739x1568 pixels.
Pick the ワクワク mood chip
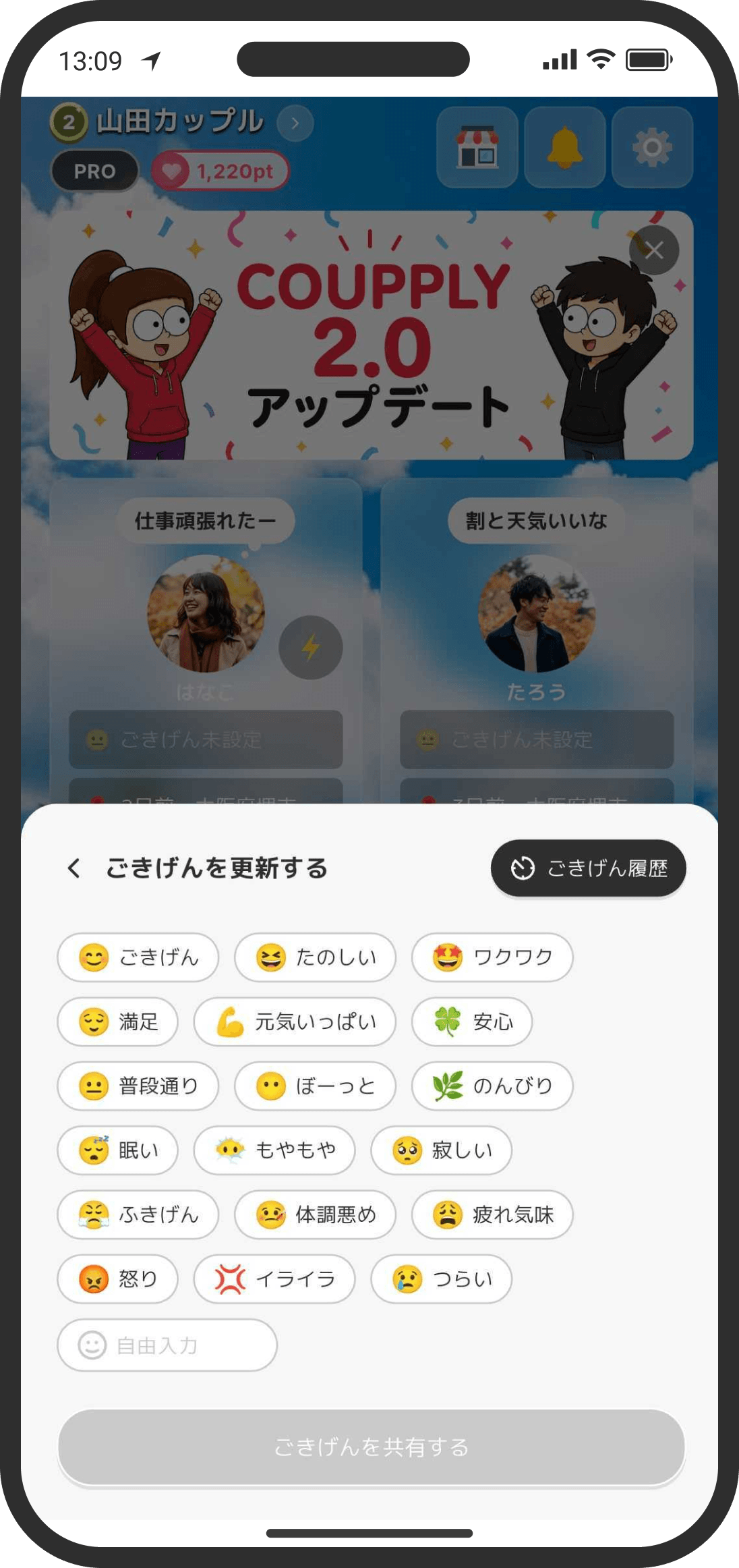(492, 957)
